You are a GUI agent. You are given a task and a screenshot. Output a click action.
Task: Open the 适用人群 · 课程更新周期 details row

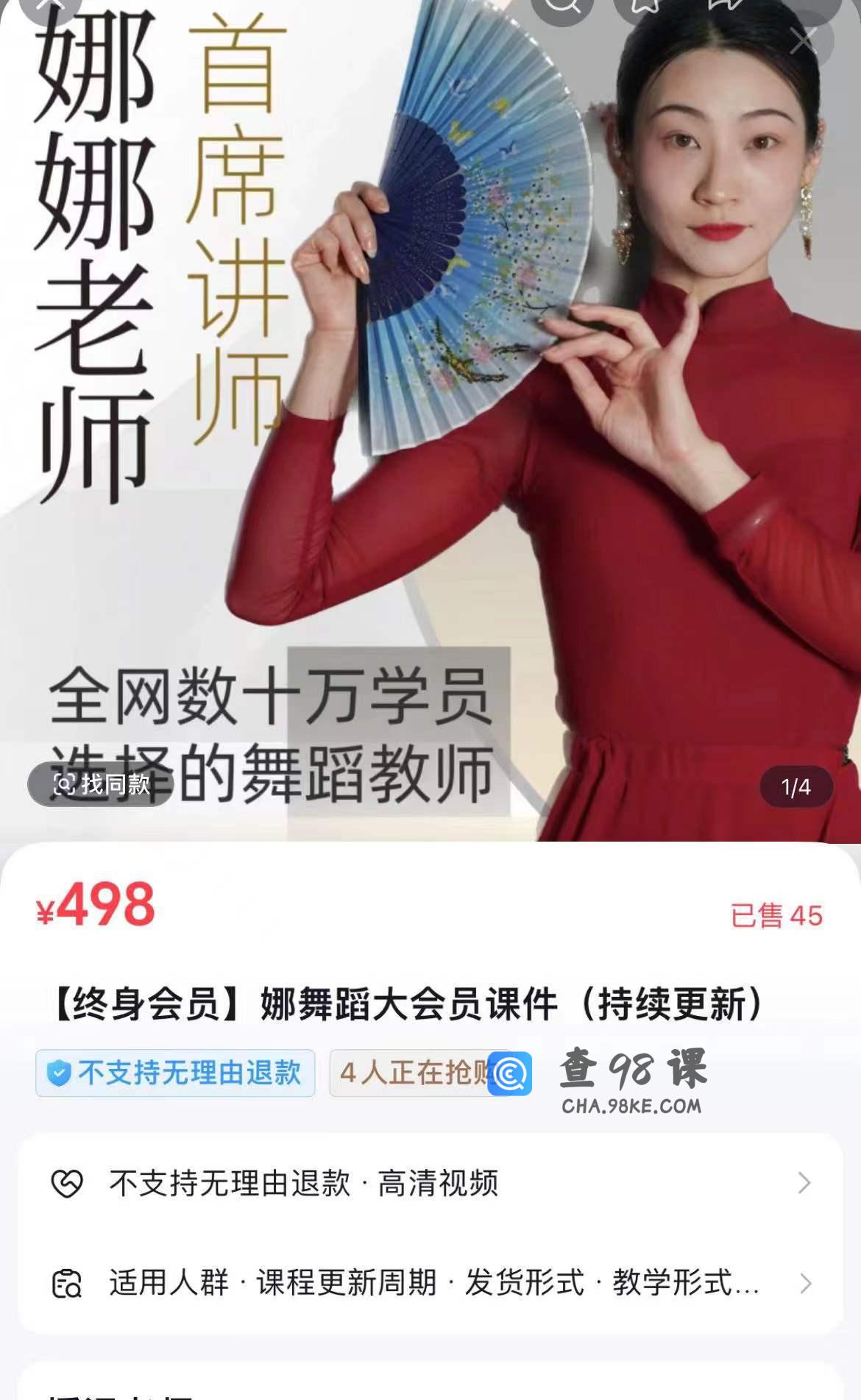click(430, 1283)
